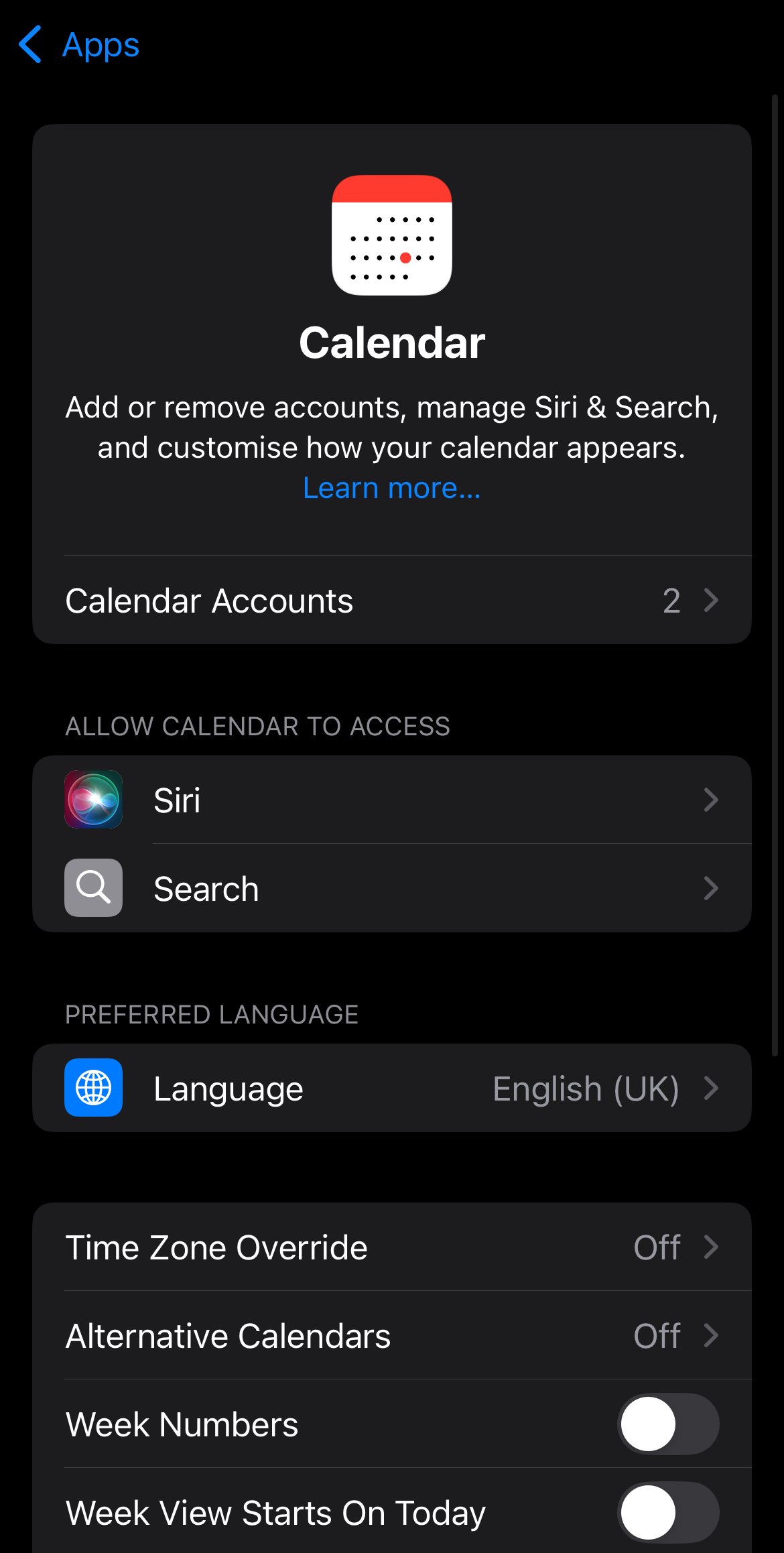This screenshot has width=784, height=1553.
Task: Click the Search magnifying glass icon
Action: coord(93,888)
